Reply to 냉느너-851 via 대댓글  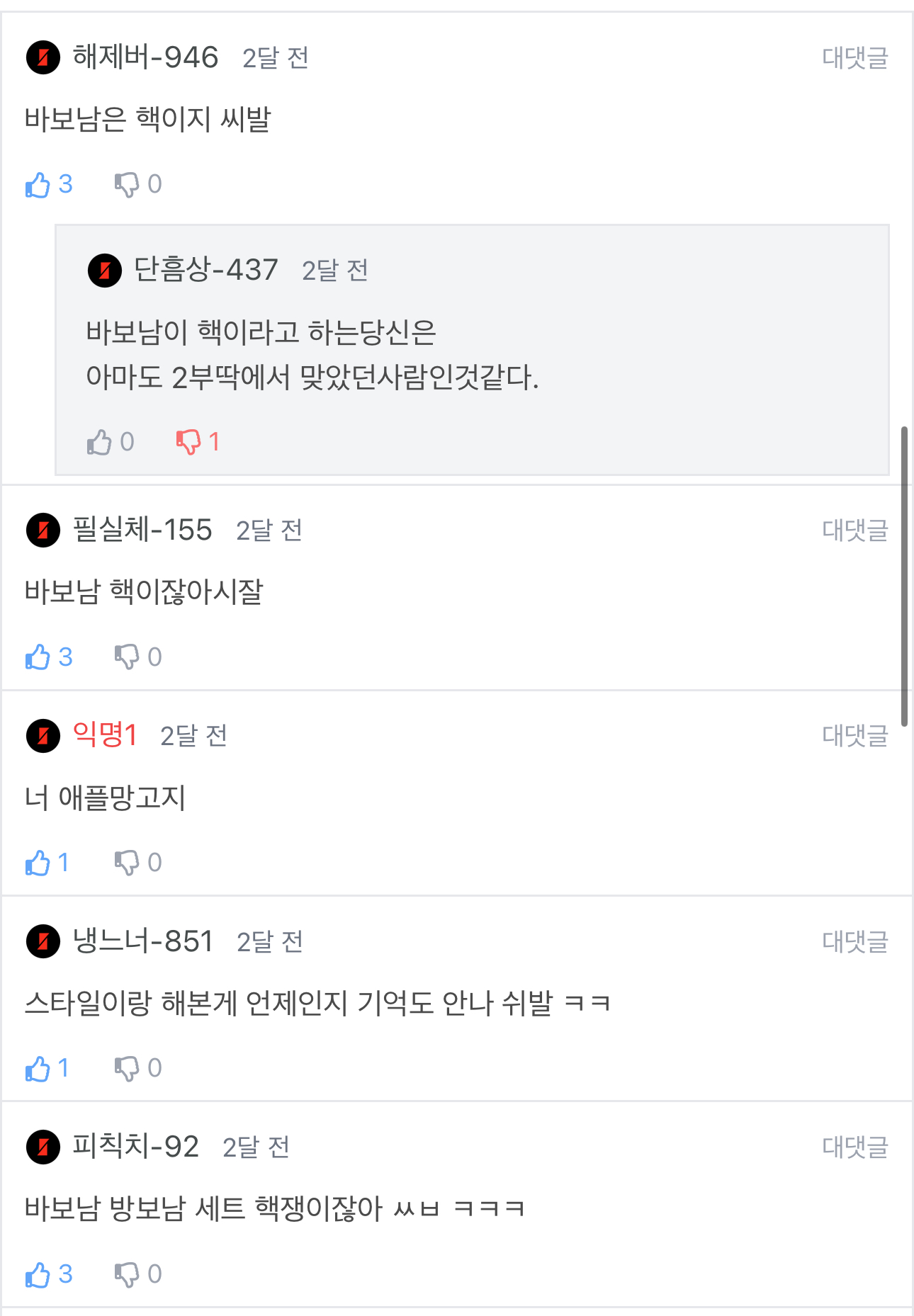pyautogui.click(x=854, y=941)
